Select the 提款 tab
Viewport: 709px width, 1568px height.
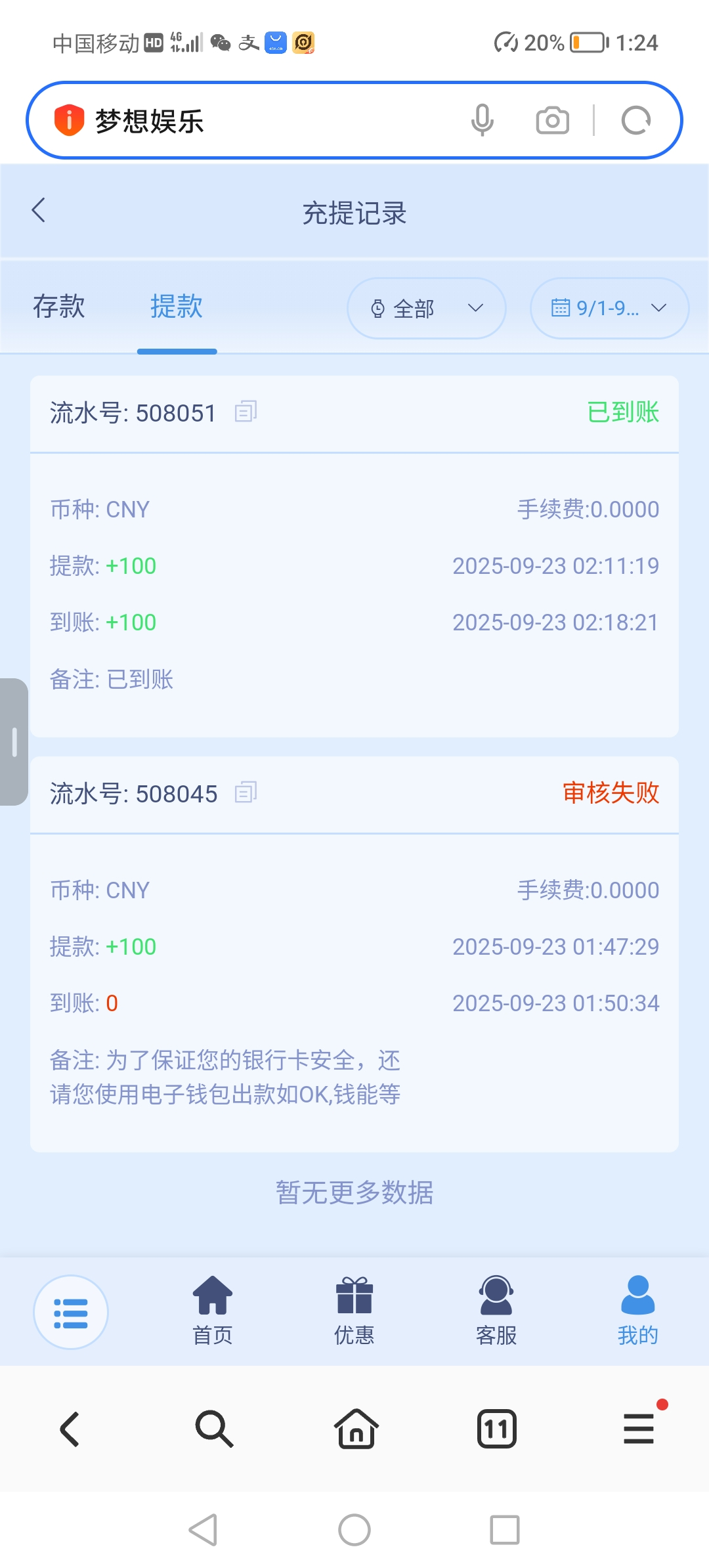pyautogui.click(x=177, y=307)
